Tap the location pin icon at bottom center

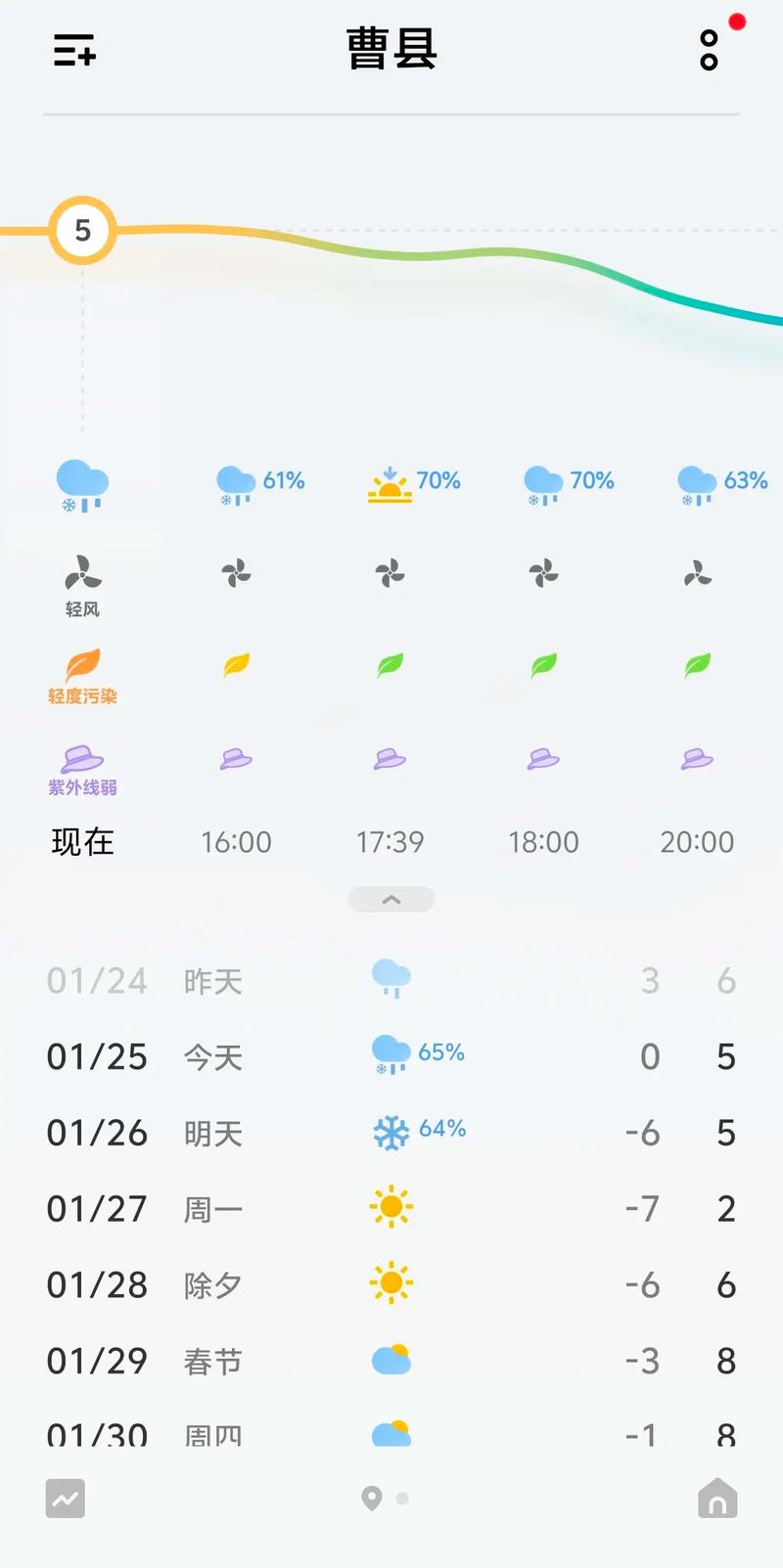click(x=373, y=1498)
